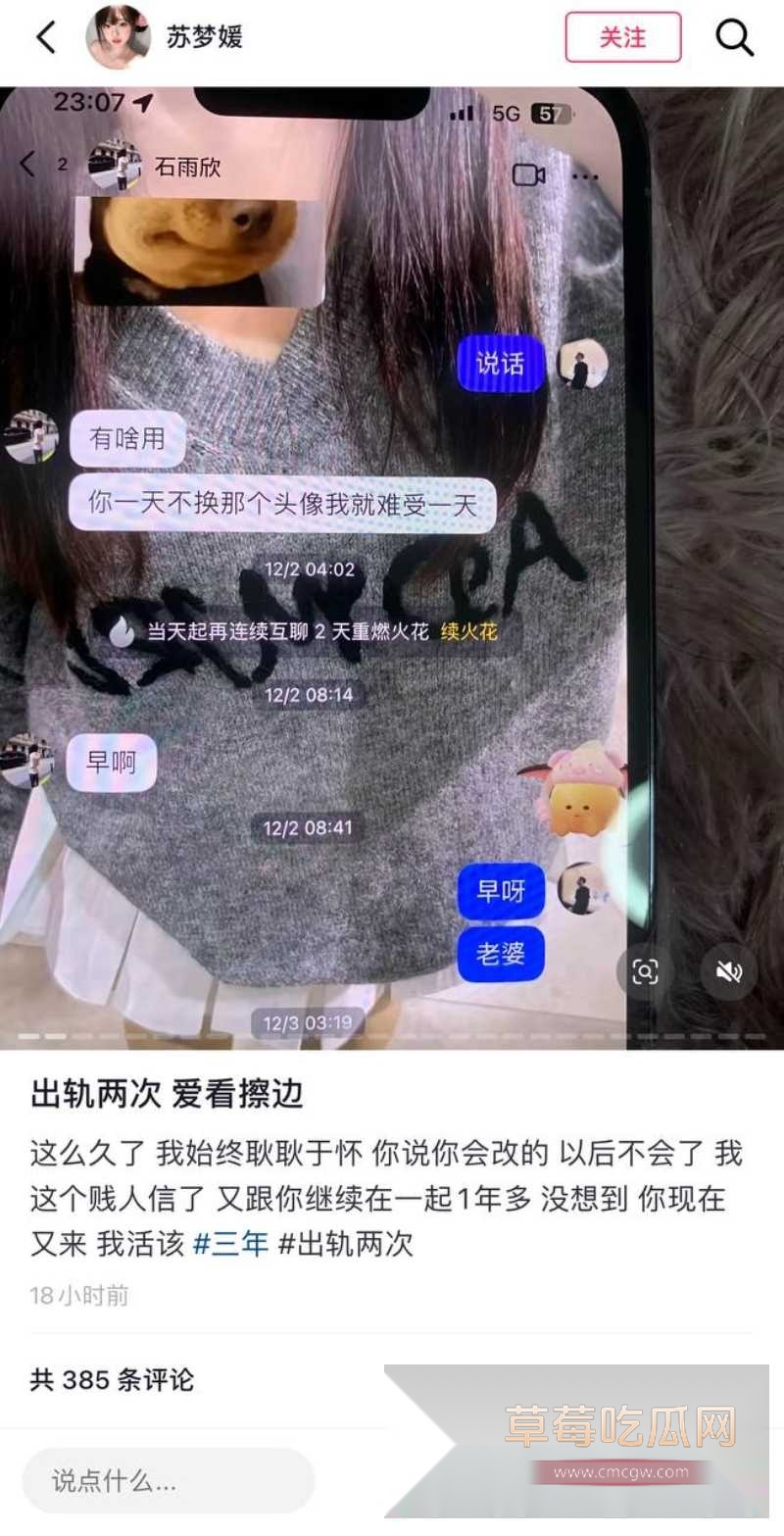Tap the search icon top right

tap(733, 39)
